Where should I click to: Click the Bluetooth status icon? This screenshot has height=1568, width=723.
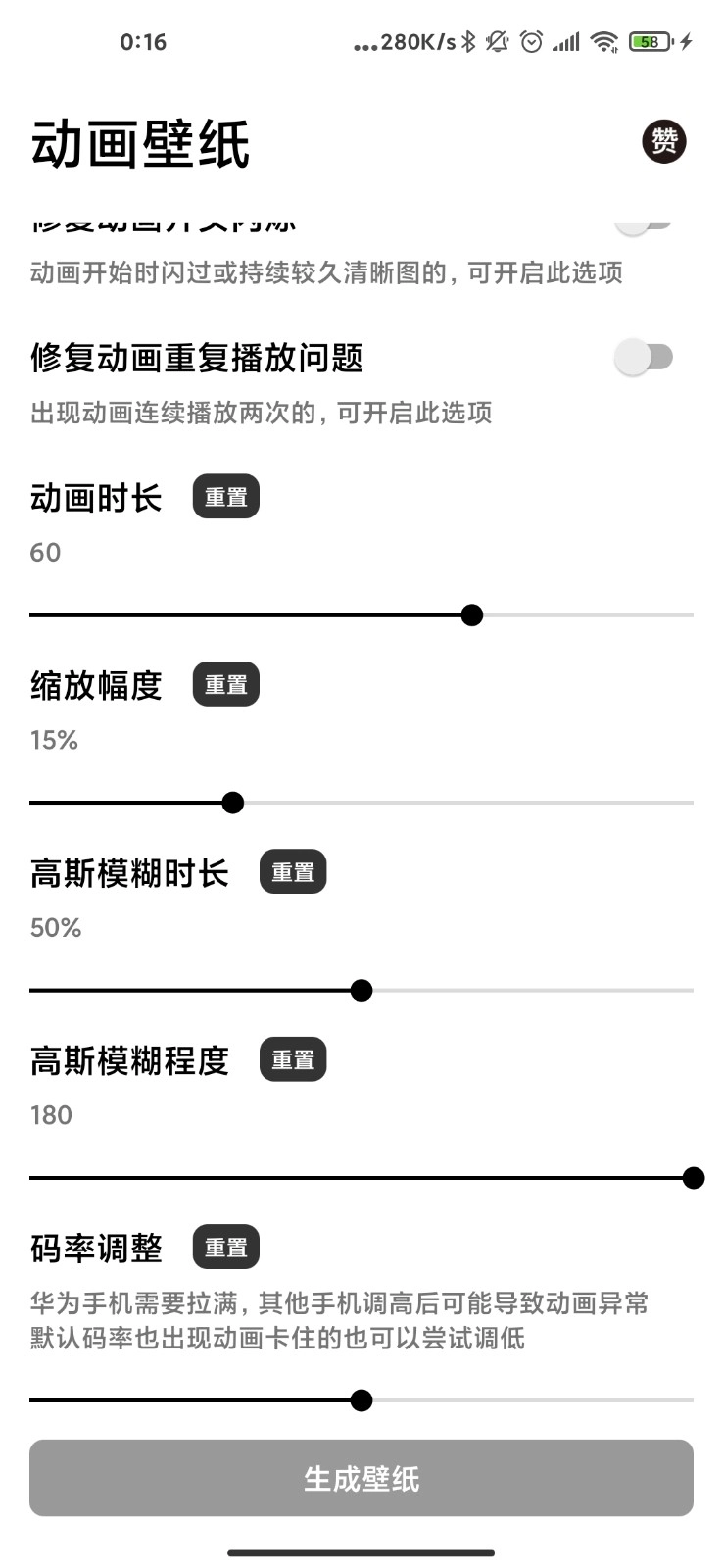tap(468, 42)
